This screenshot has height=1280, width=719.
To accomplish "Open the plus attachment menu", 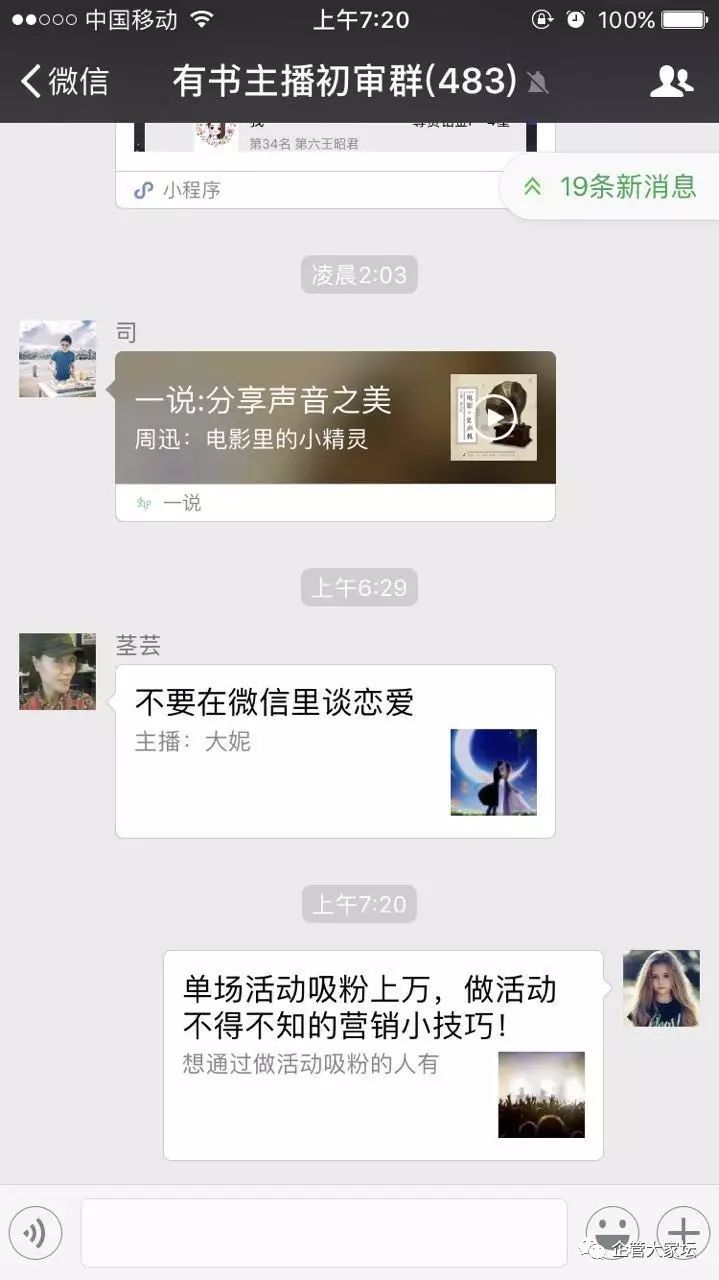I will [x=683, y=1231].
